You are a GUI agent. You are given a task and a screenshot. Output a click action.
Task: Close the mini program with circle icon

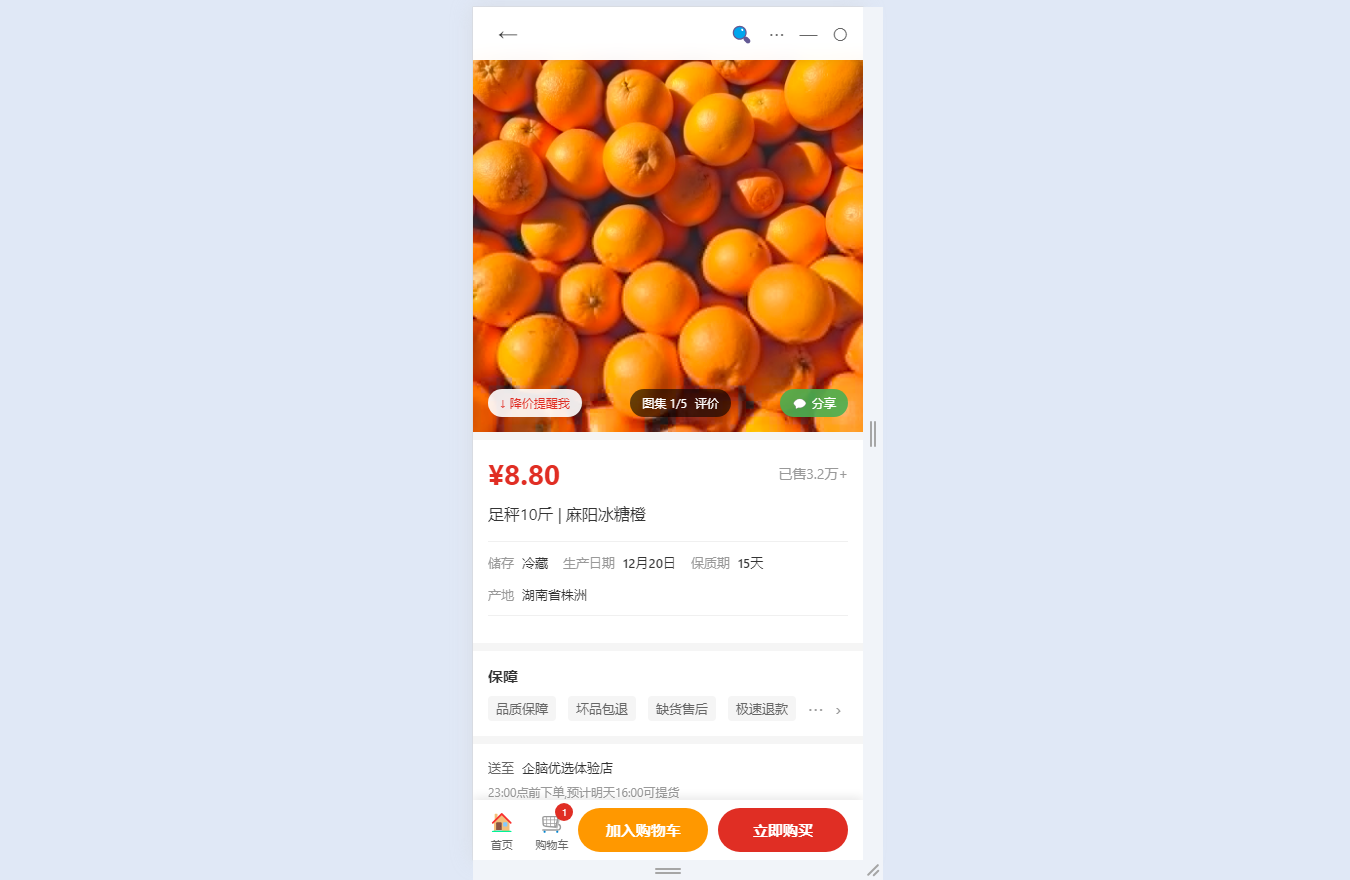click(x=840, y=35)
